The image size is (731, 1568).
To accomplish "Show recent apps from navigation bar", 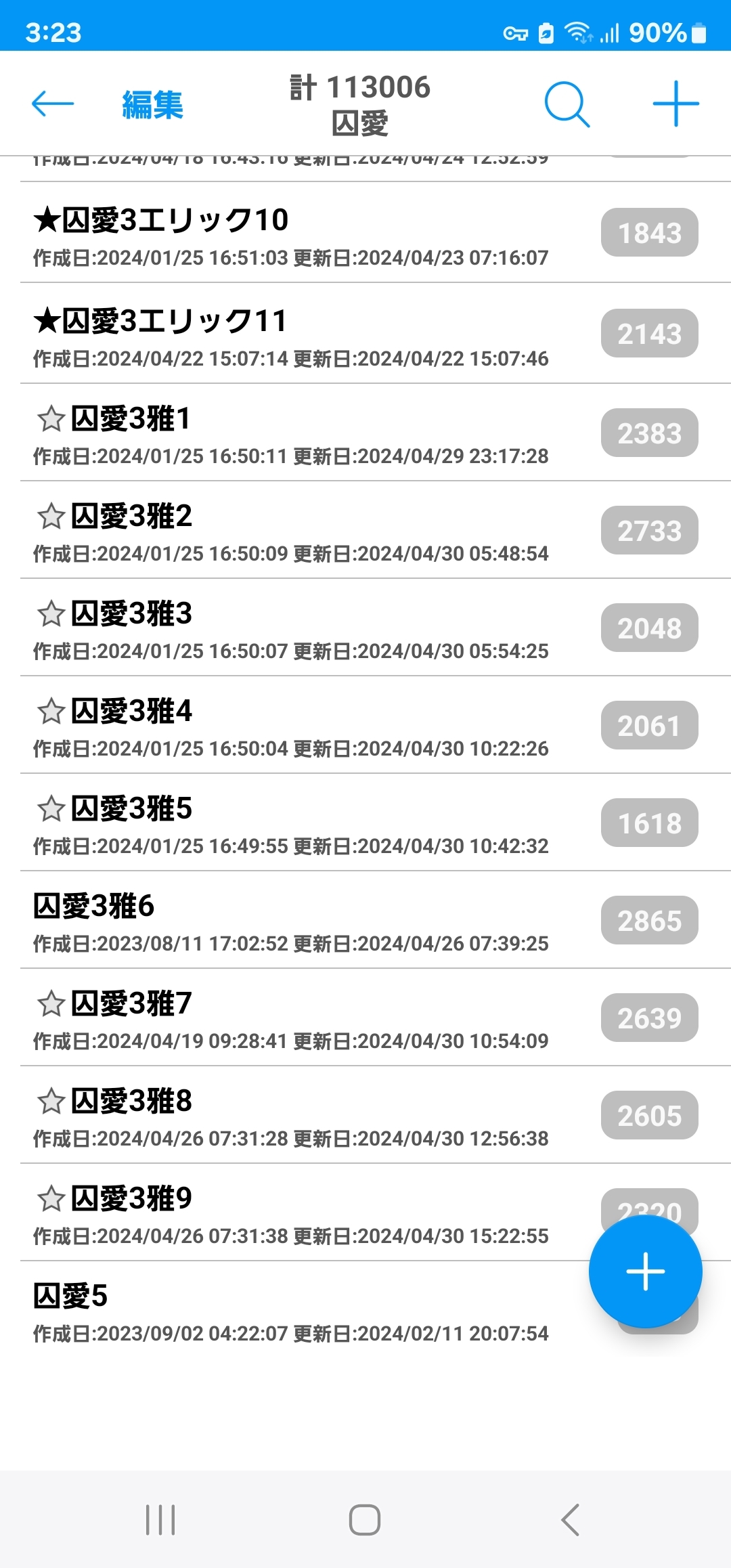I will [160, 1520].
